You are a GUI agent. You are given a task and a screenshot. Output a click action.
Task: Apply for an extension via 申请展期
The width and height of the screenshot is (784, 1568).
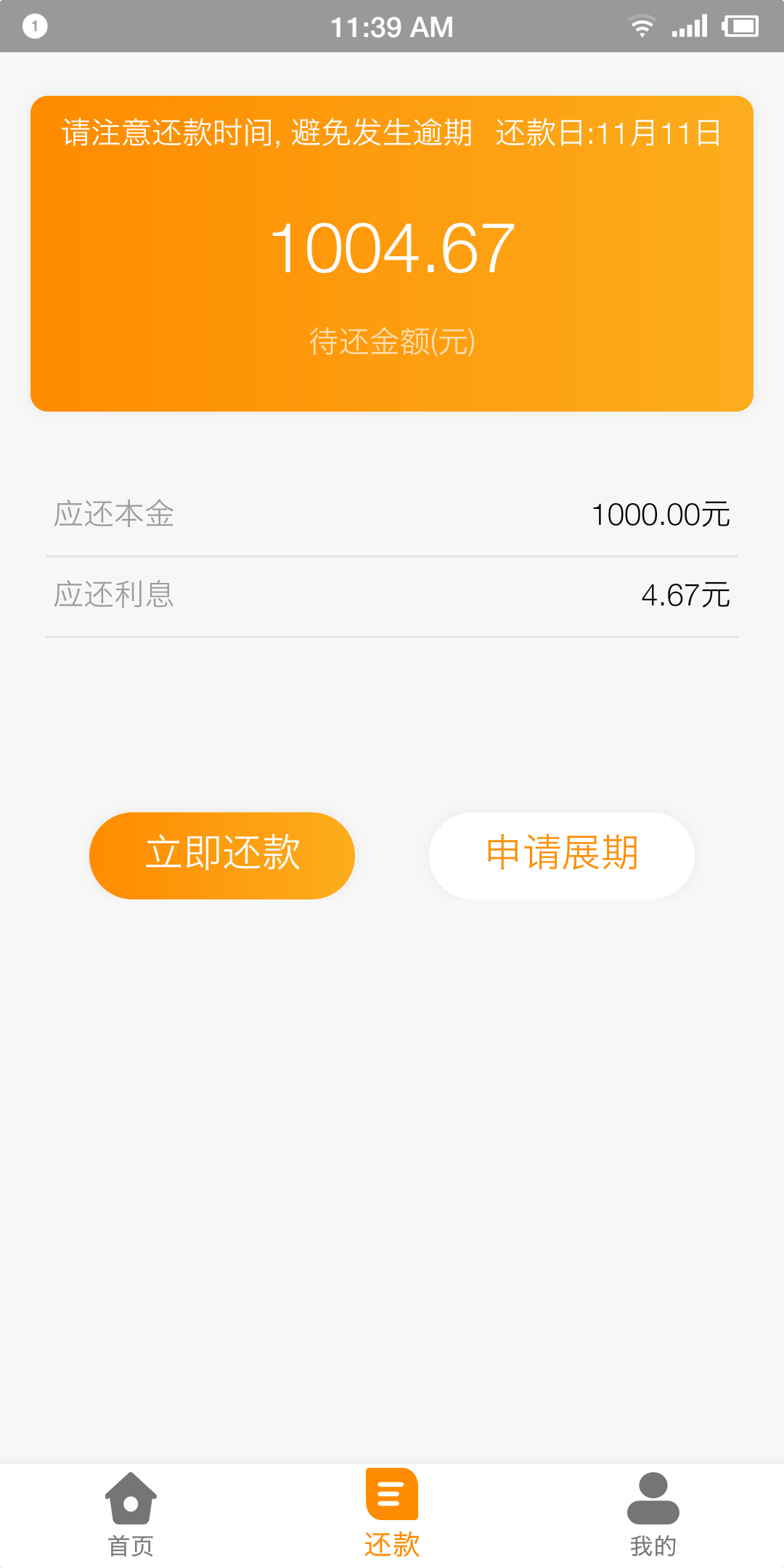tap(562, 855)
